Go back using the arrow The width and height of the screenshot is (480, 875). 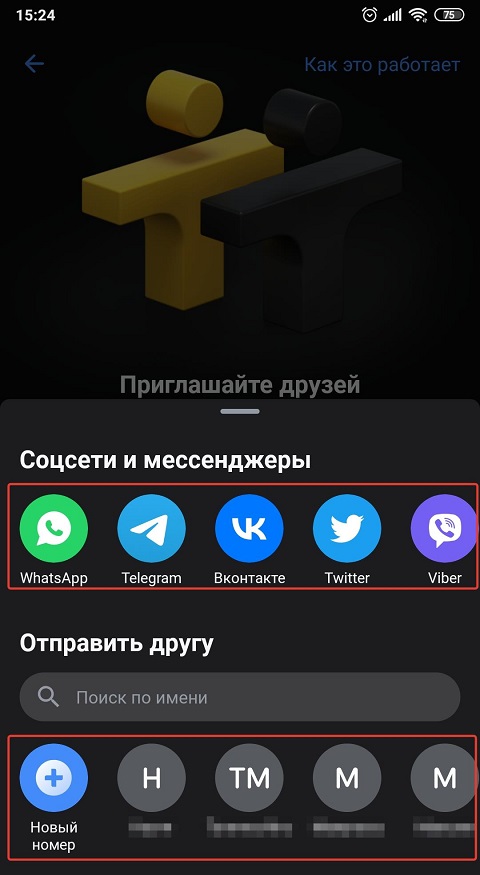coord(34,64)
